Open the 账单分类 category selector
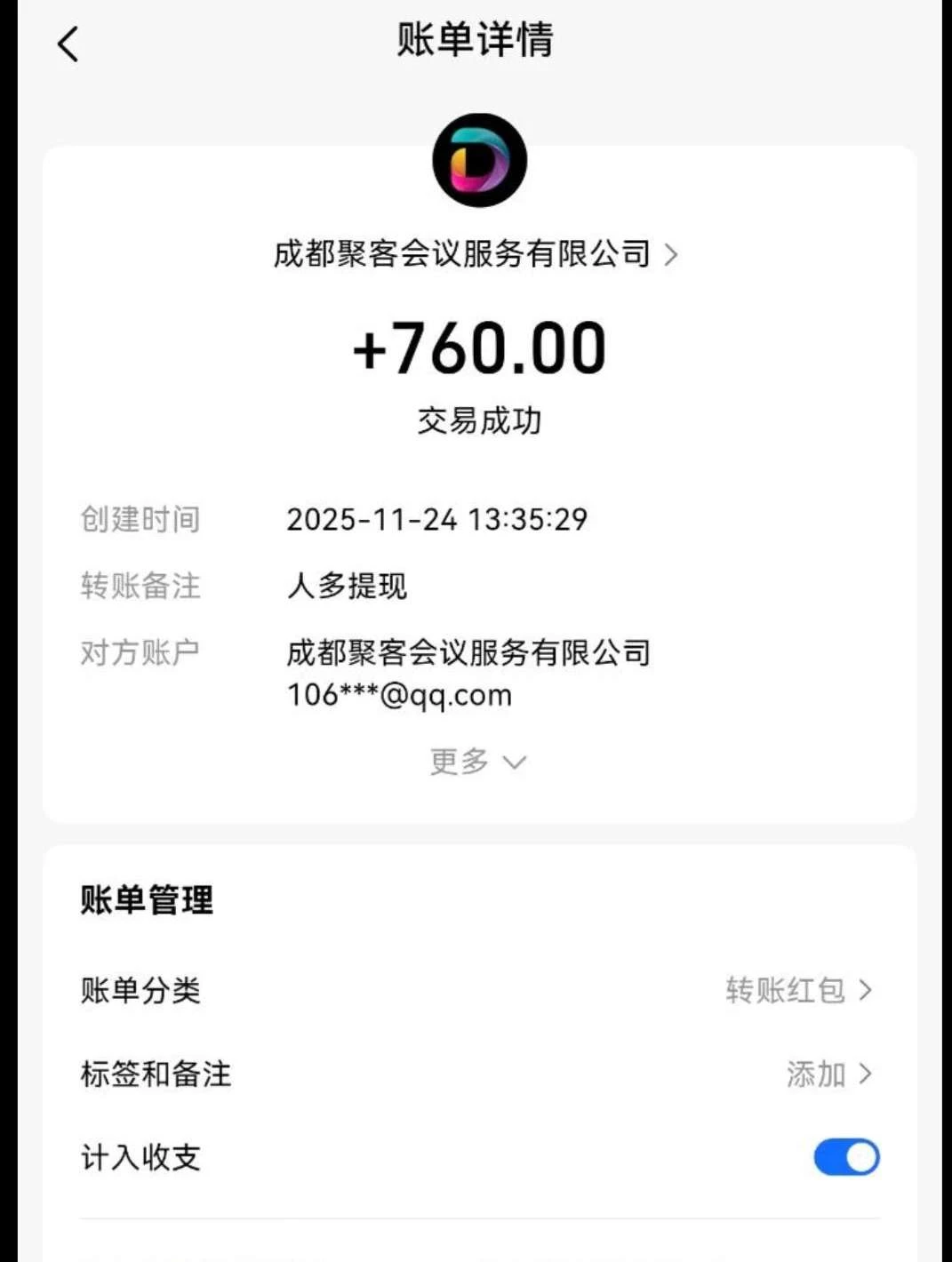Screen dimensions: 952x1262 (138, 991)
